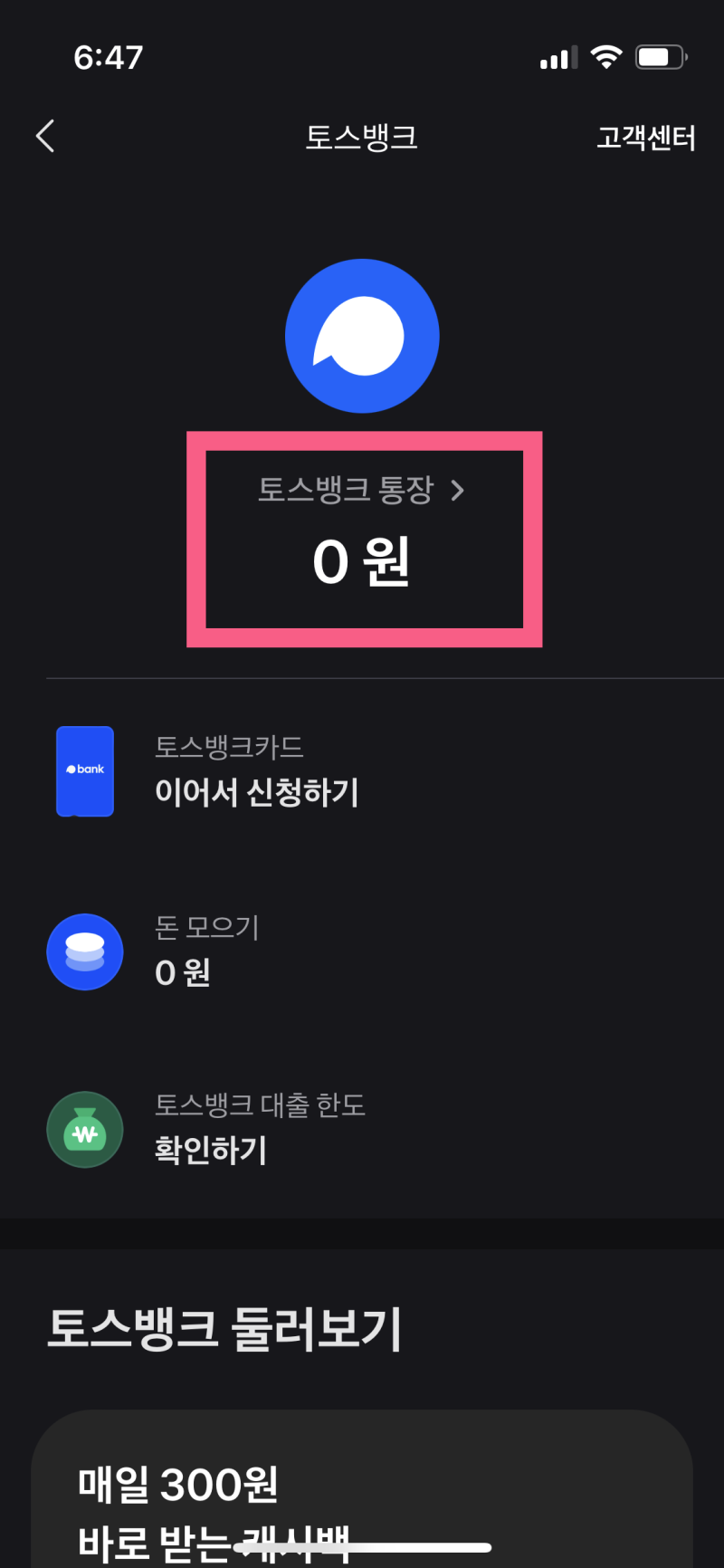The width and height of the screenshot is (724, 1568).
Task: Select the 토스뱅크카드 card icon
Action: coord(84,770)
